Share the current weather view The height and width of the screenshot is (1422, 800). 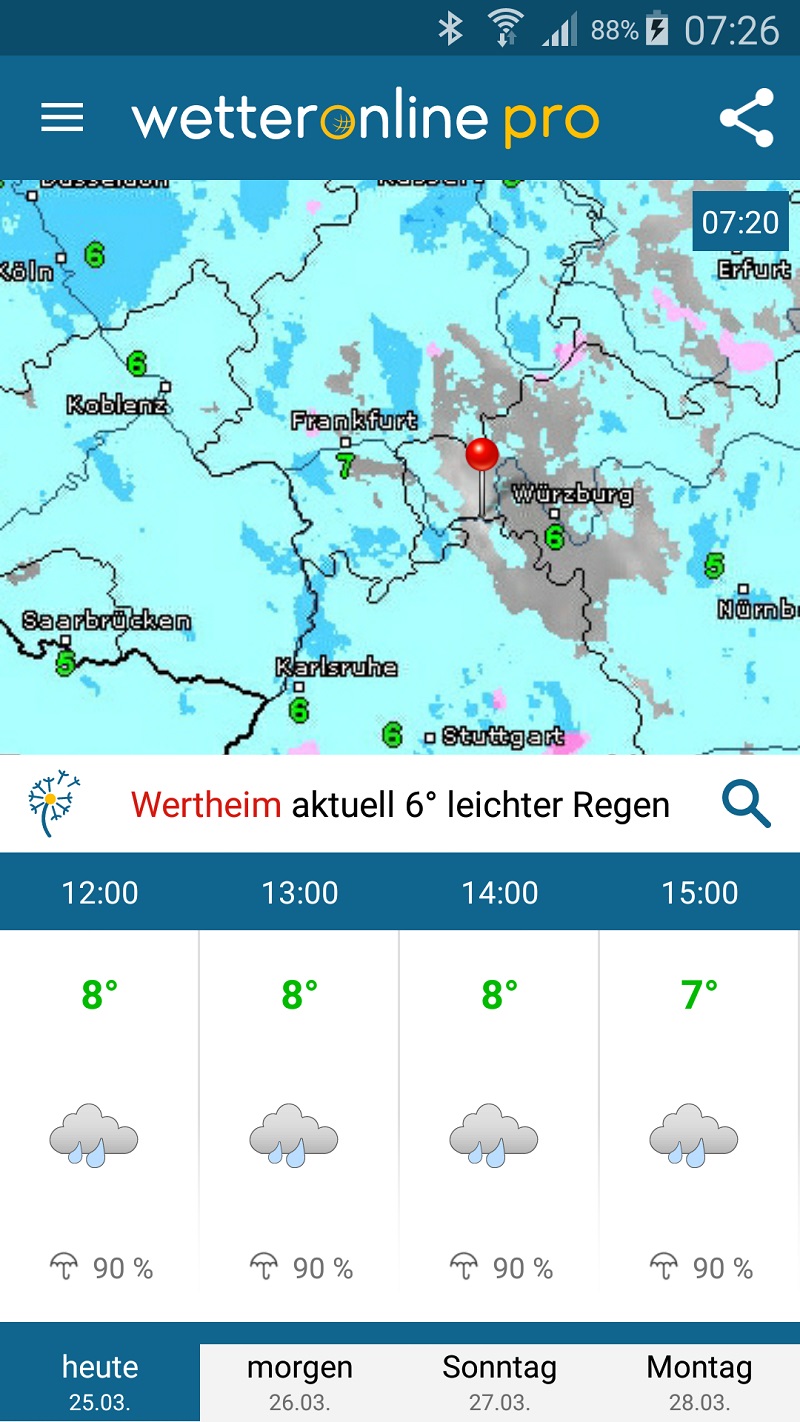click(x=746, y=118)
